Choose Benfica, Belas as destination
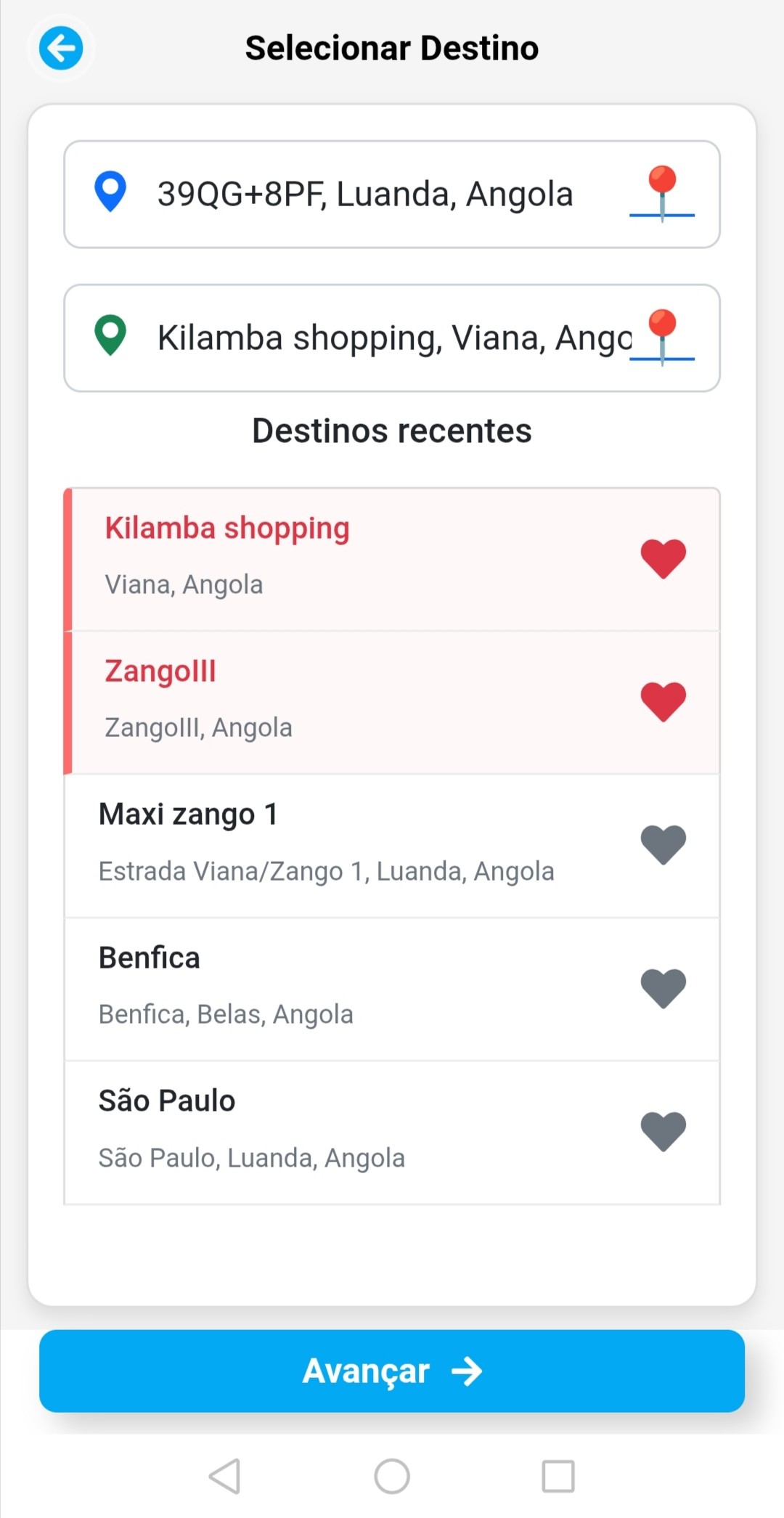 click(392, 989)
